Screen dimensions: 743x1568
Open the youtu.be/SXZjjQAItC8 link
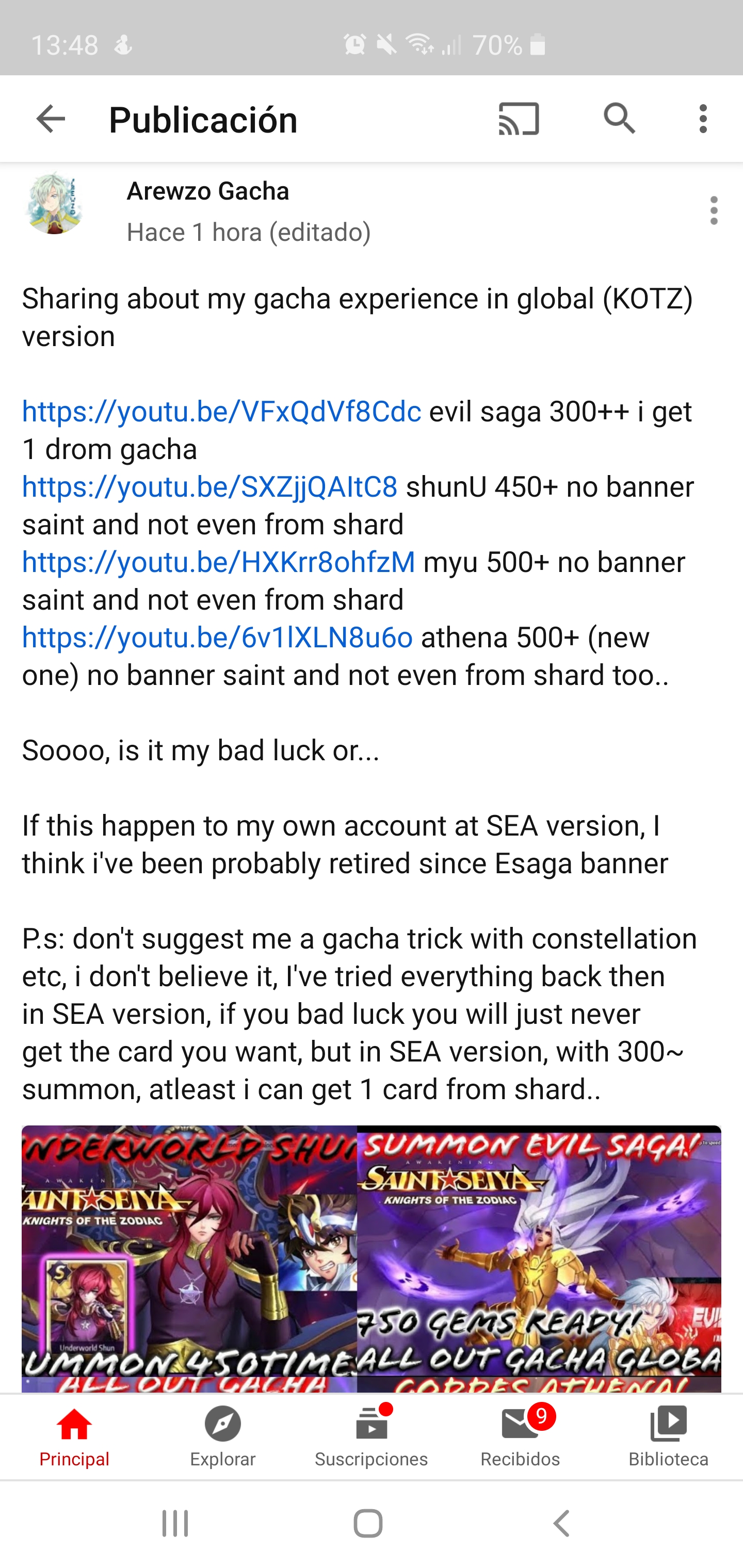[x=210, y=487]
